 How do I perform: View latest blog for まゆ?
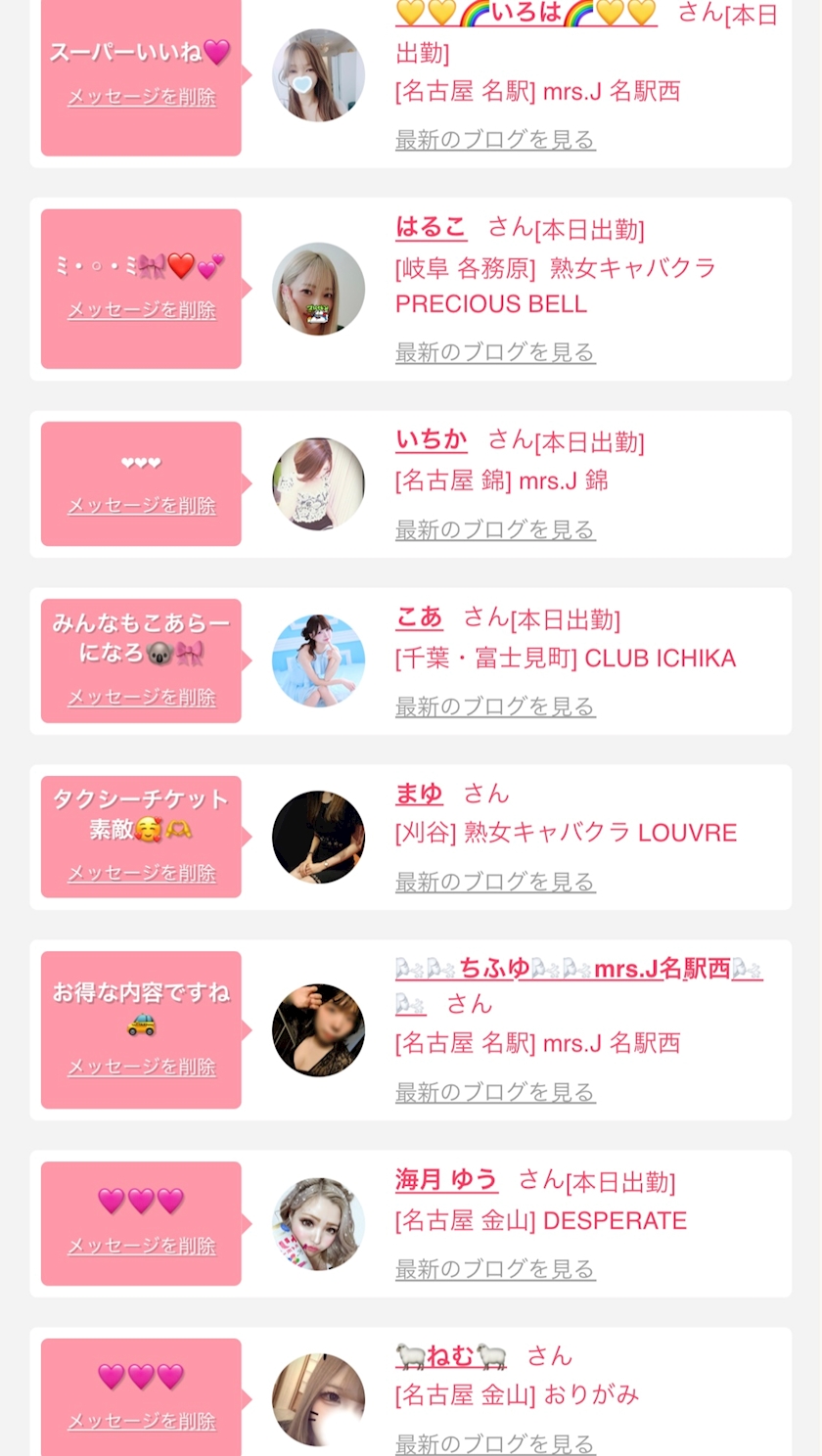tap(495, 882)
